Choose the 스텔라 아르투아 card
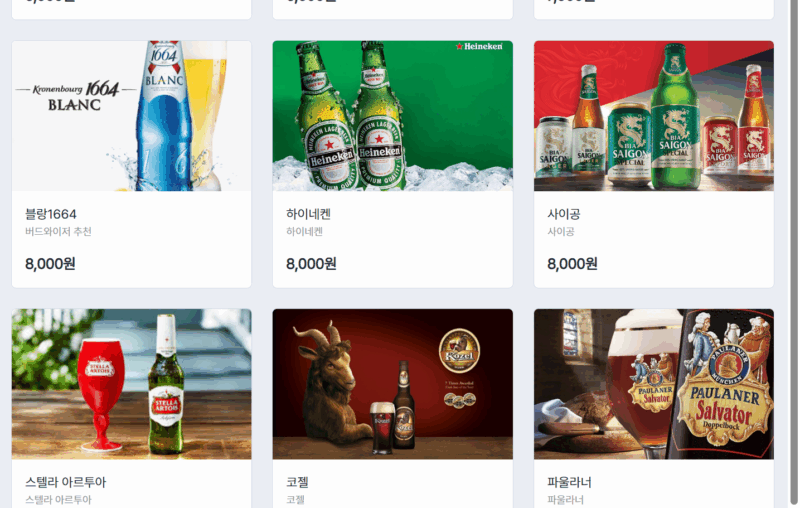 pyautogui.click(x=131, y=400)
